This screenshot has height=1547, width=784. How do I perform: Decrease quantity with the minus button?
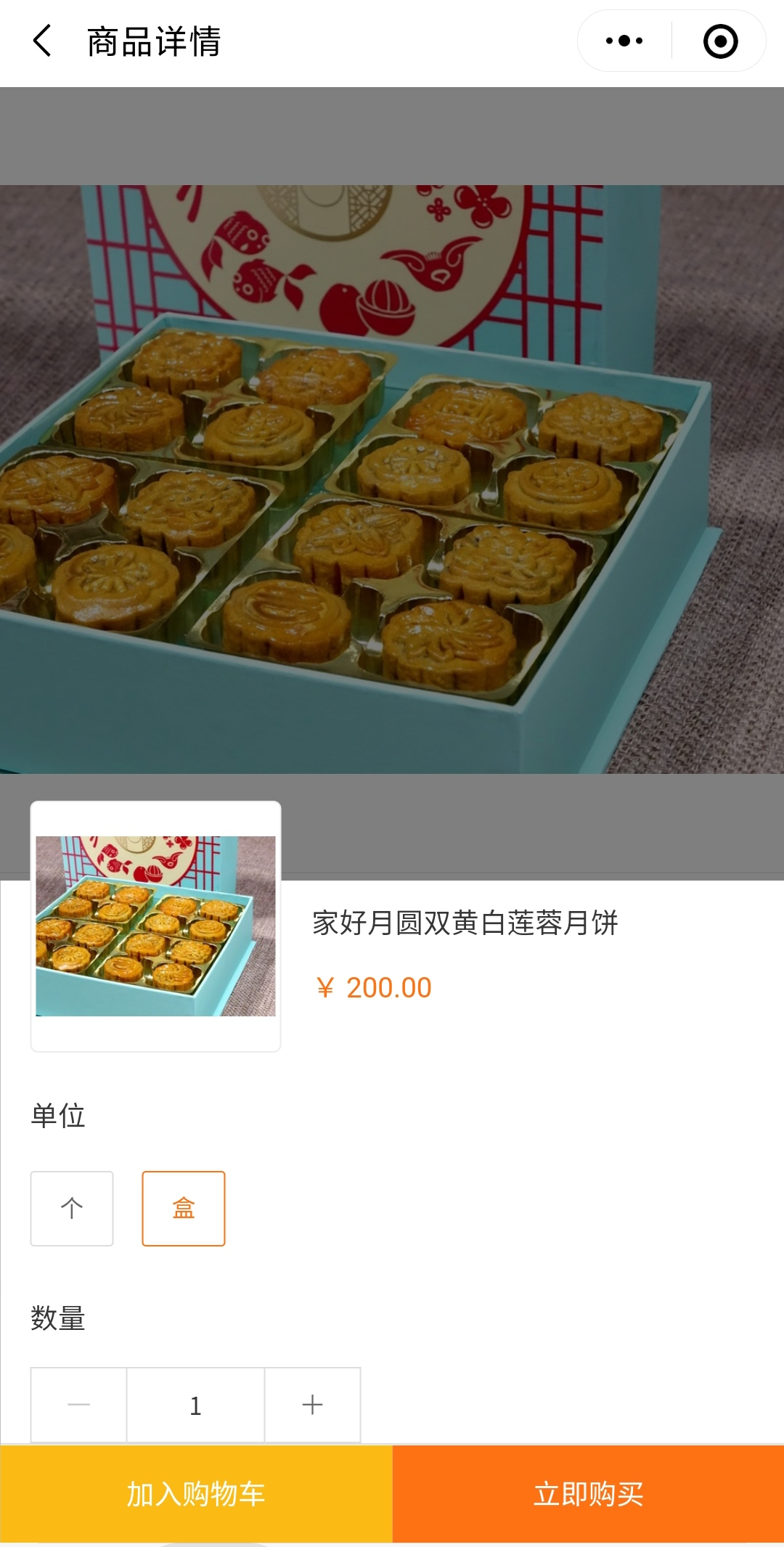(78, 1405)
